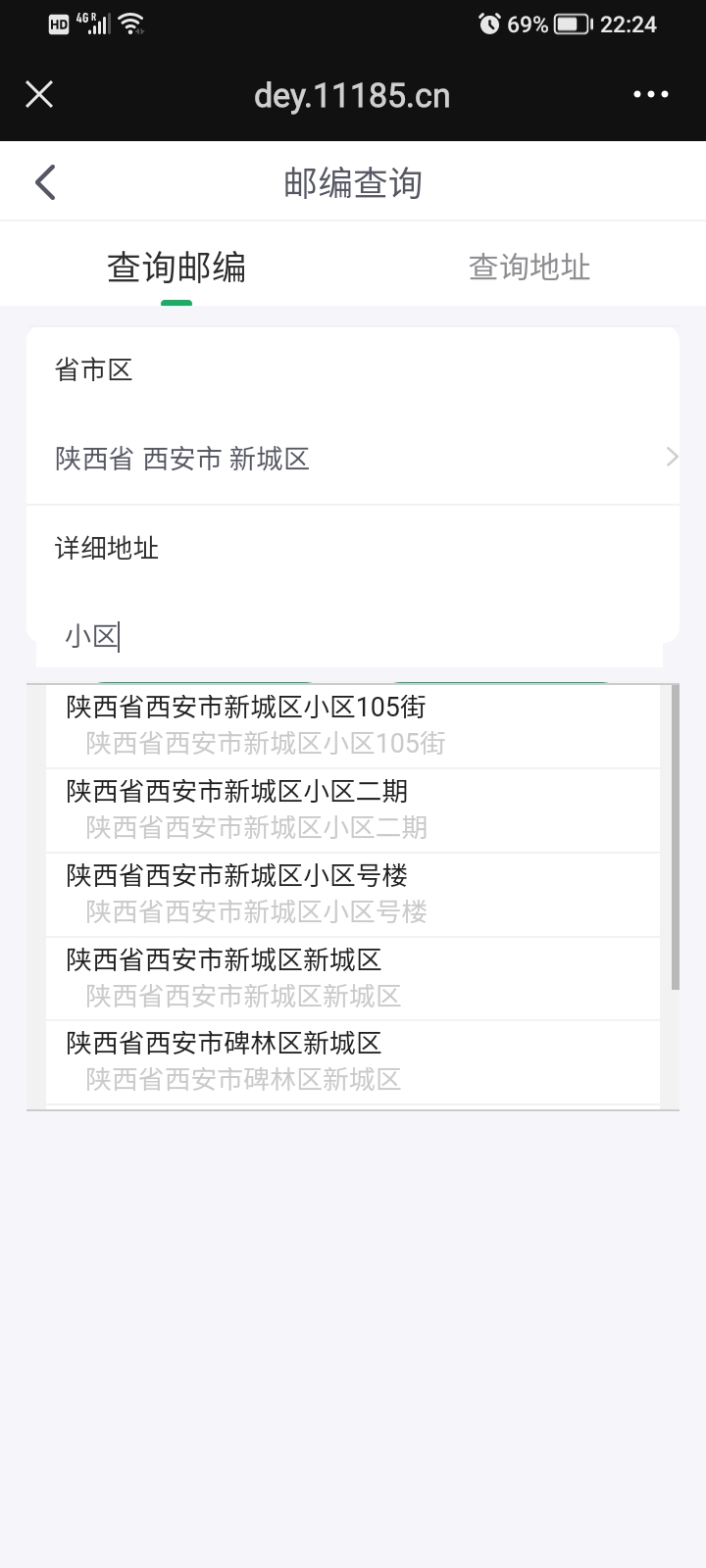The image size is (706, 1568).
Task: Select the 查询邮编 tab
Action: [x=176, y=267]
